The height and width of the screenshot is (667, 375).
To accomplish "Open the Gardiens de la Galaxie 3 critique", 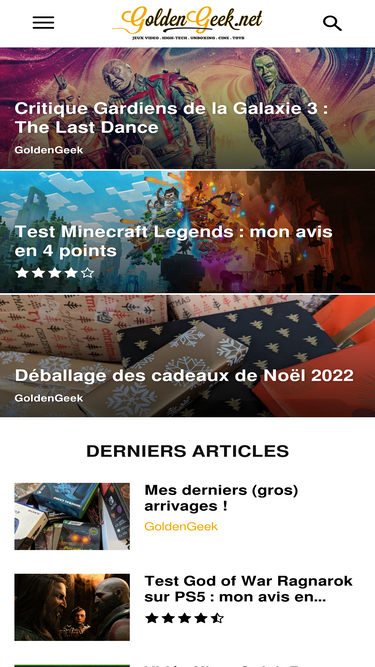I will point(171,118).
